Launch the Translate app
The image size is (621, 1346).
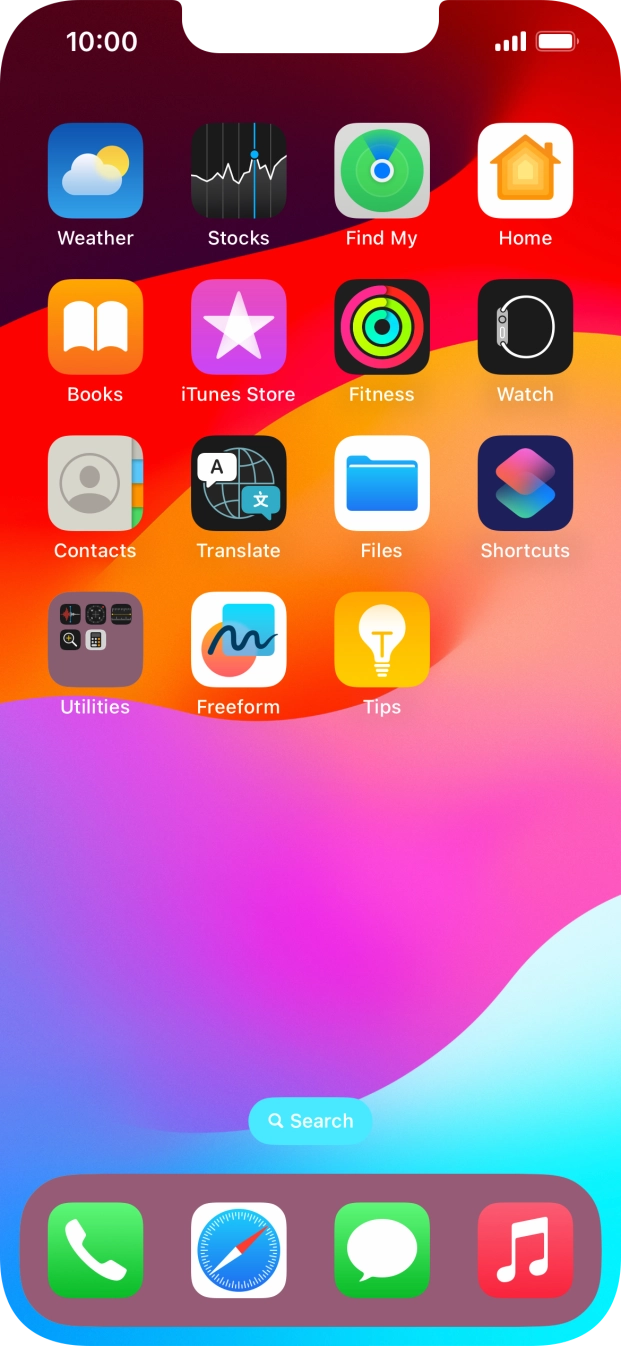(x=238, y=483)
